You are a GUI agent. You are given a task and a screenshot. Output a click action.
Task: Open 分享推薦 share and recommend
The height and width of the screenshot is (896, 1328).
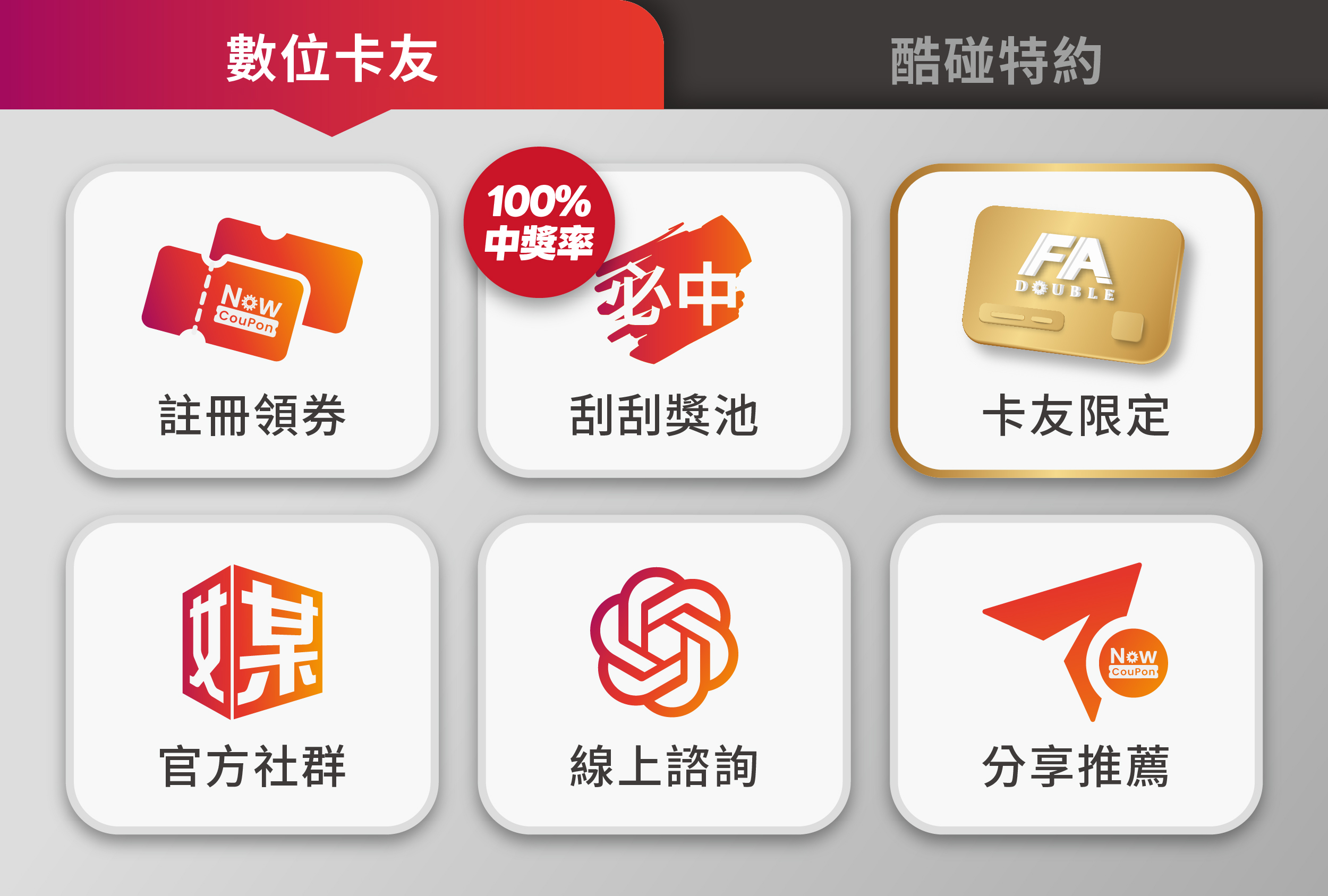1076,675
